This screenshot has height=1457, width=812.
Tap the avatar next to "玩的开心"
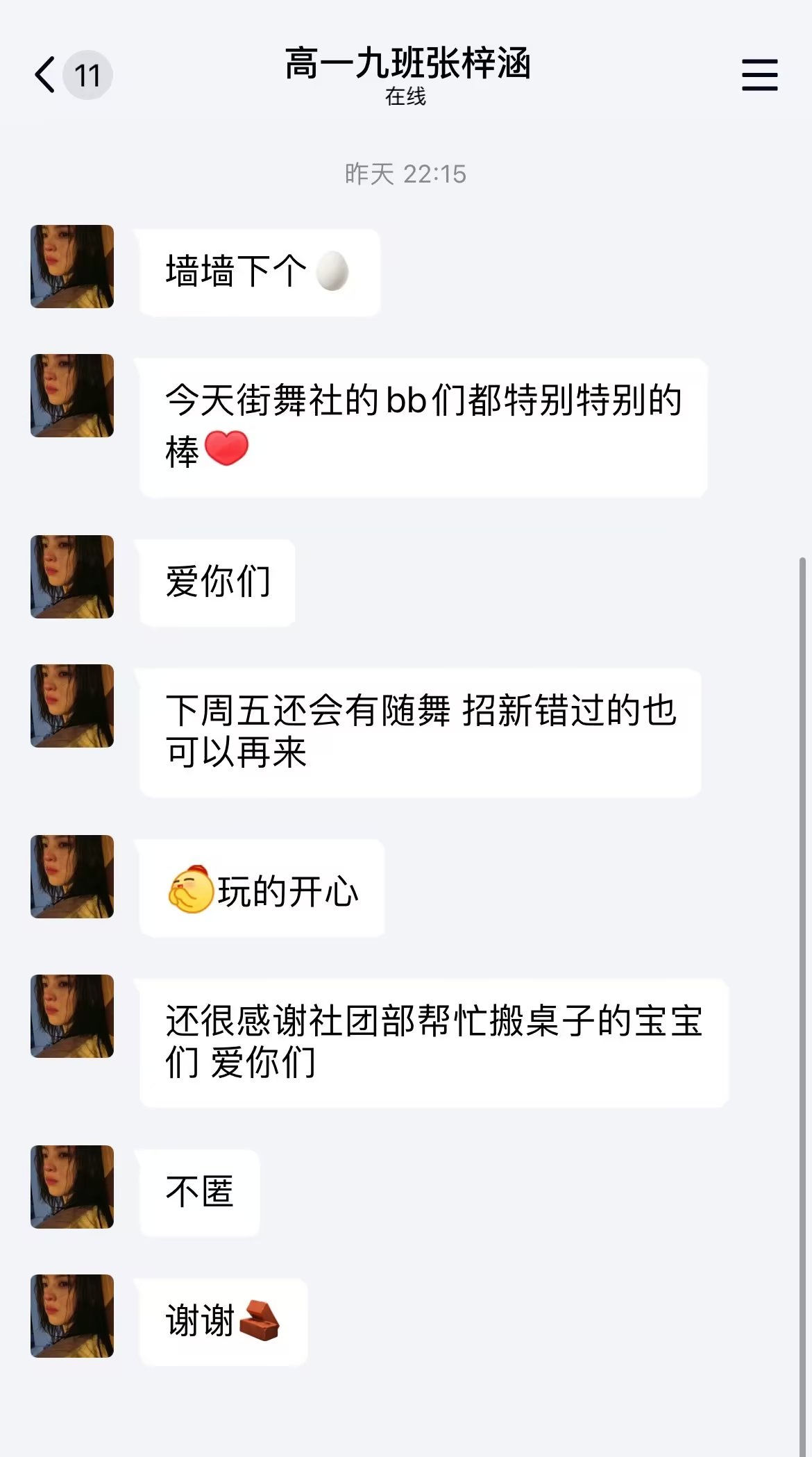click(x=72, y=877)
